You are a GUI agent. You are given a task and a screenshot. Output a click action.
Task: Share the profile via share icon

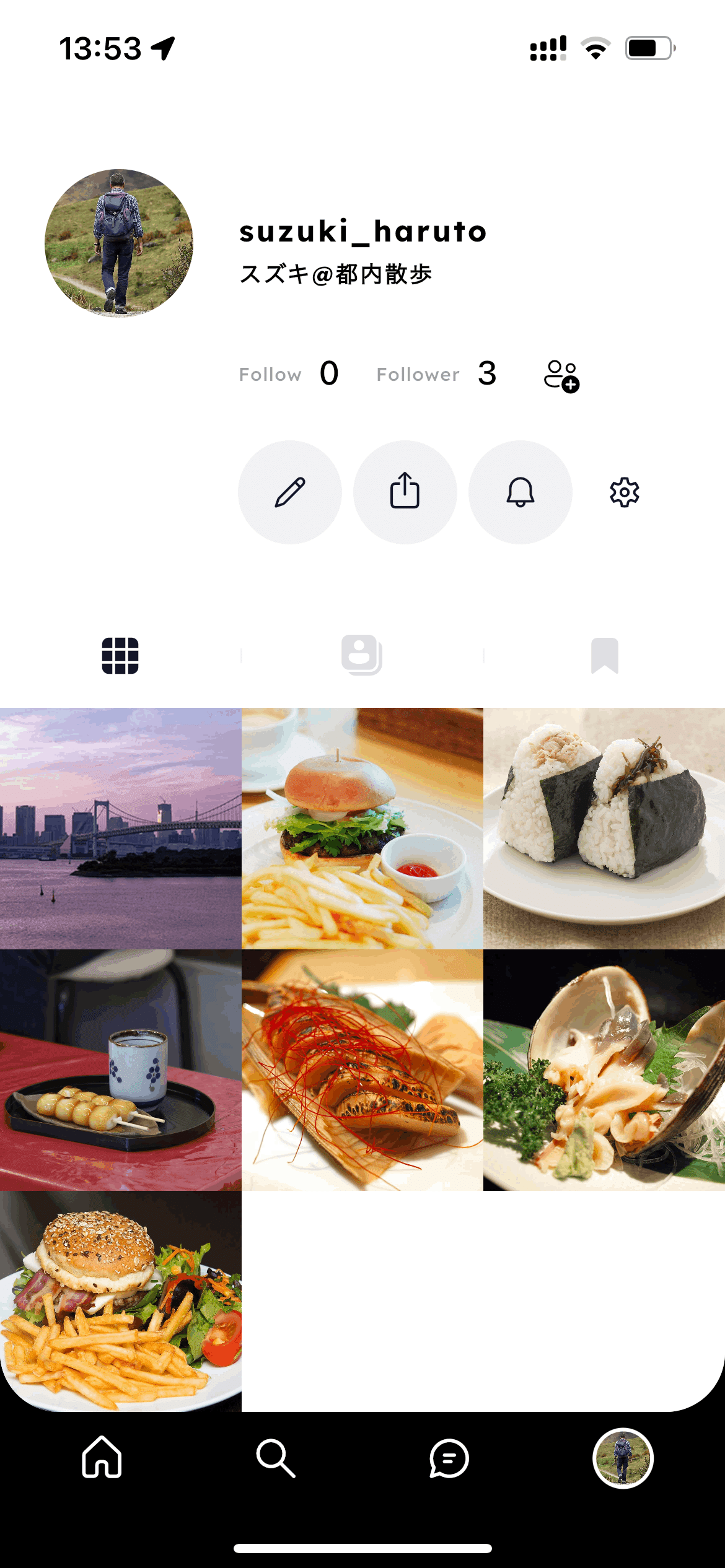pos(405,492)
